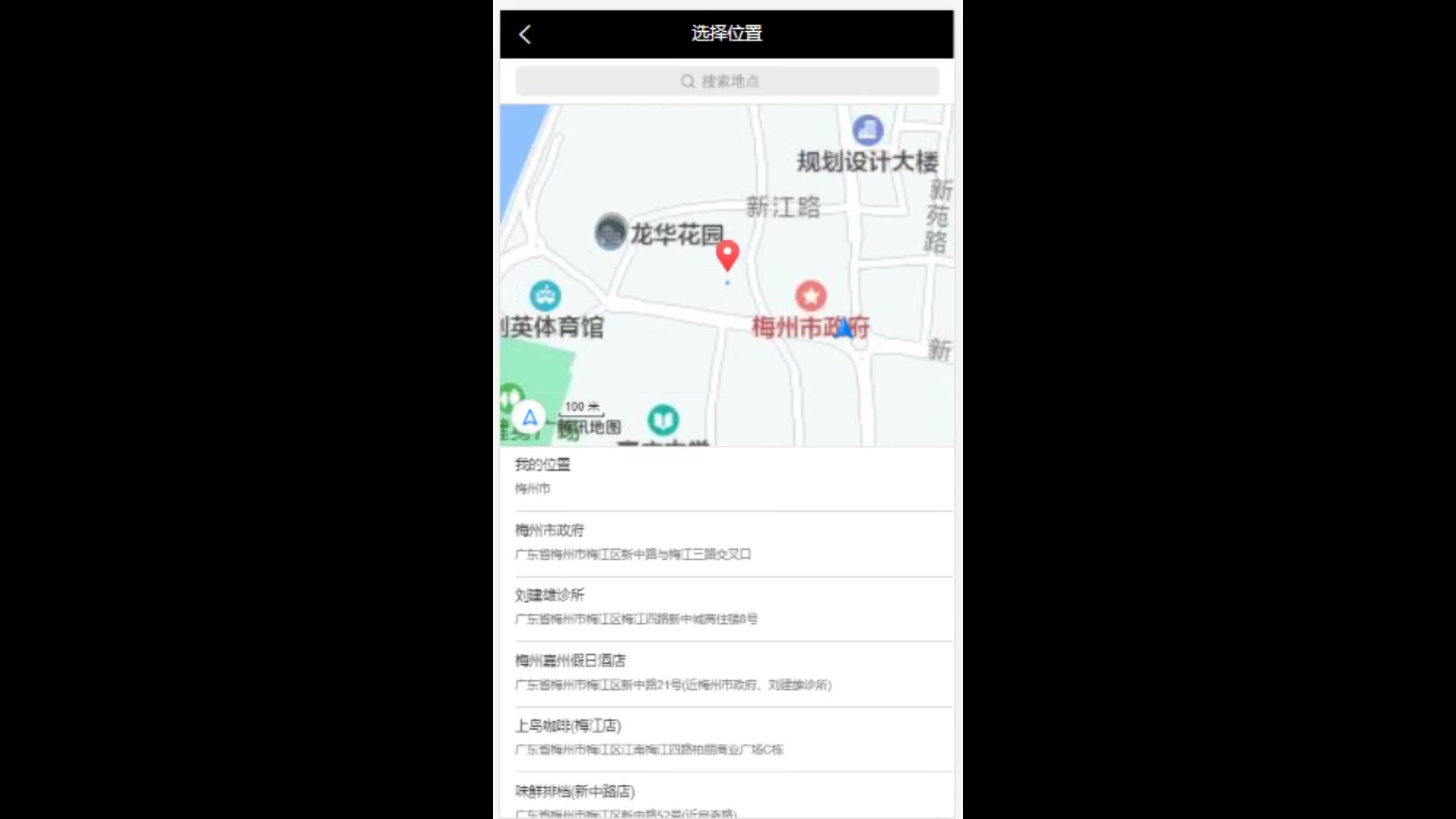Image resolution: width=1456 pixels, height=819 pixels.
Task: Pick 梅州嘉州假日酒店 as location
Action: [726, 672]
